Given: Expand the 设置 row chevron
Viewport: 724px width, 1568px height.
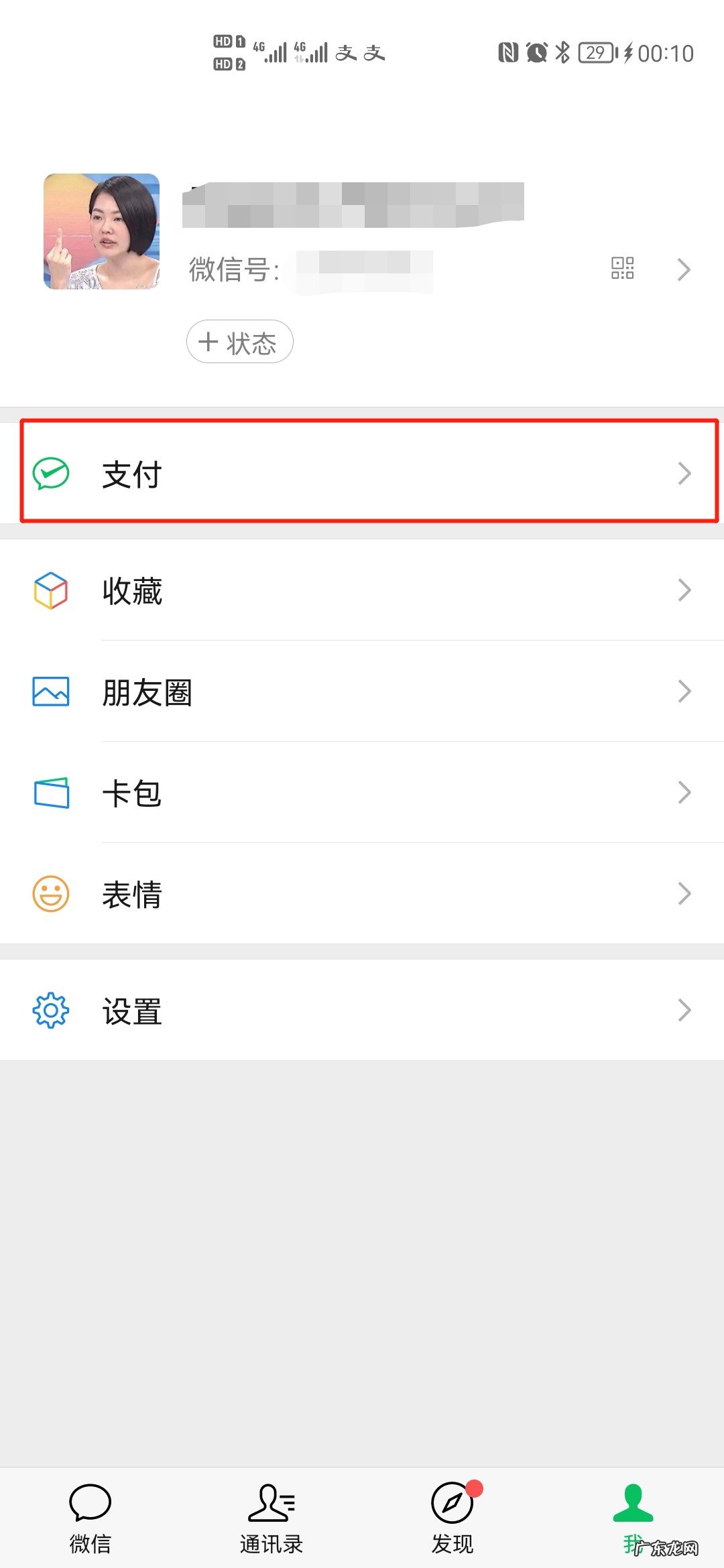Looking at the screenshot, I should (x=685, y=1011).
